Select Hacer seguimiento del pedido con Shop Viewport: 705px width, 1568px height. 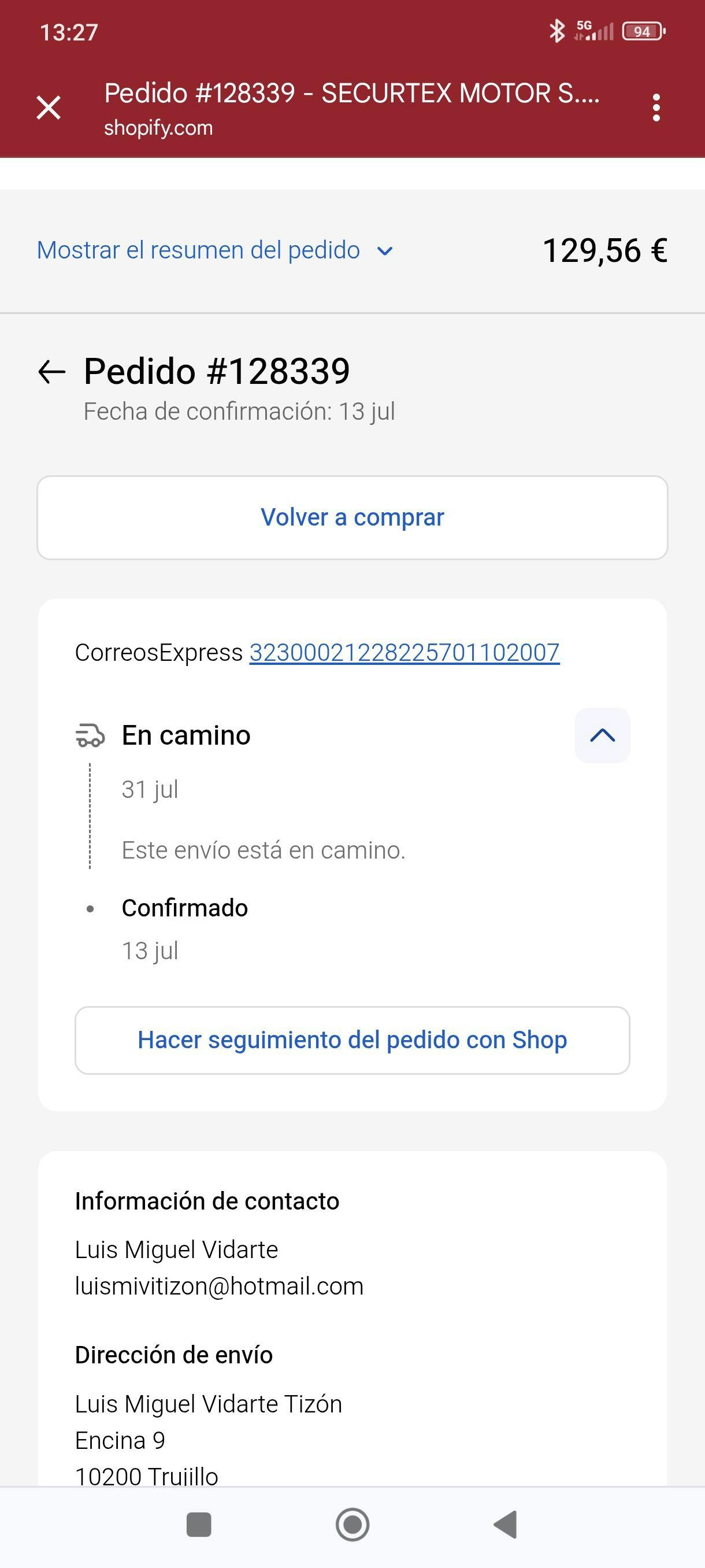pyautogui.click(x=352, y=1040)
